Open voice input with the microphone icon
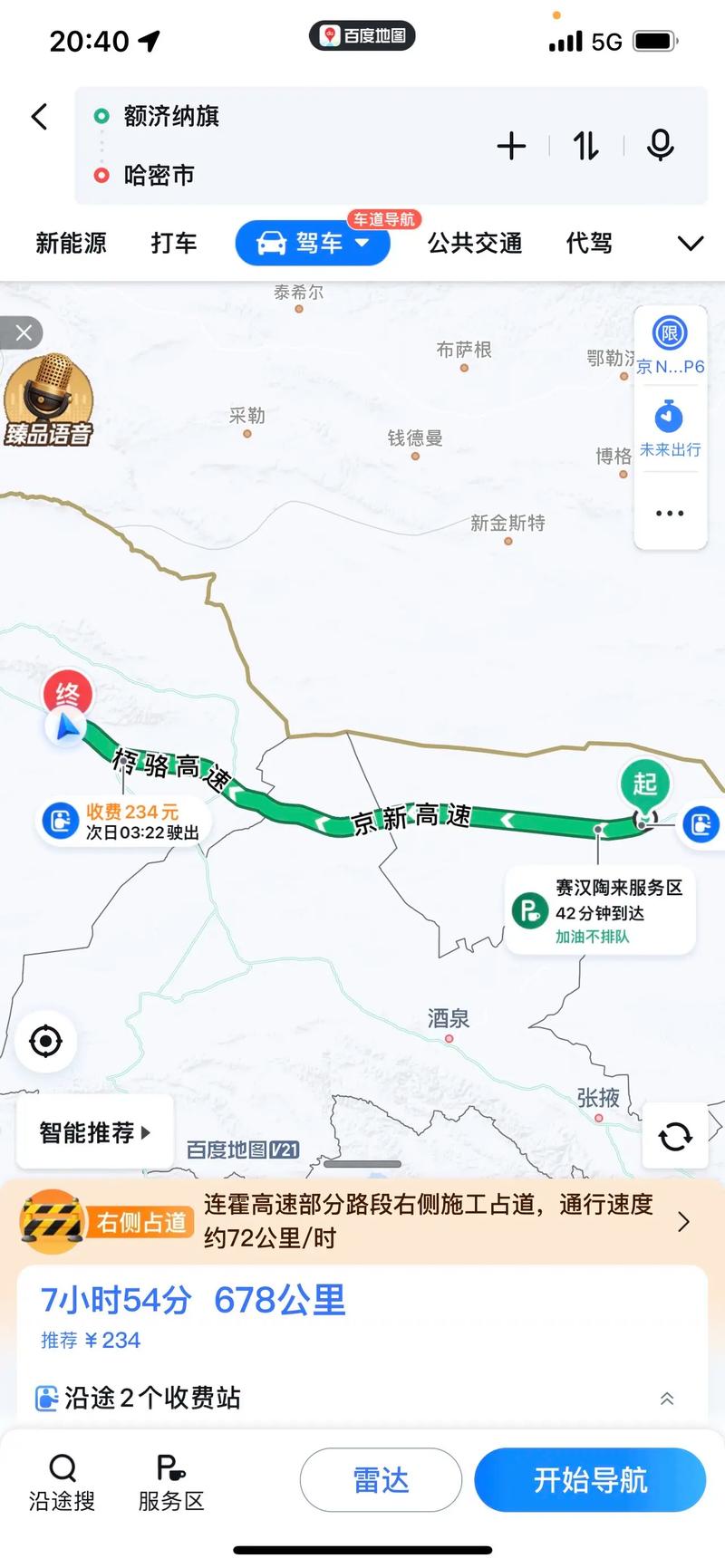Viewport: 725px width, 1568px height. [x=661, y=145]
